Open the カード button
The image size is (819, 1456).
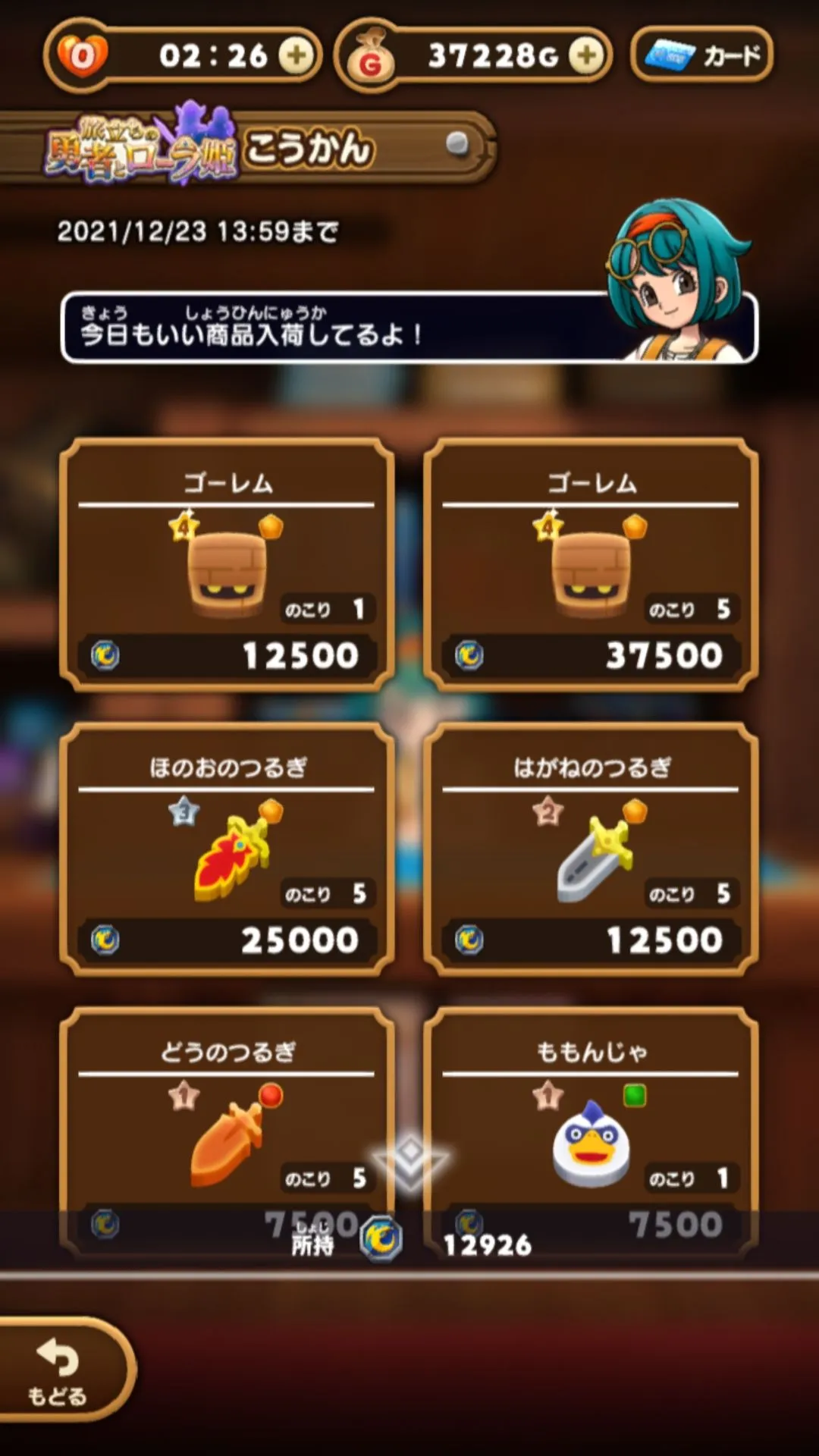(x=701, y=55)
